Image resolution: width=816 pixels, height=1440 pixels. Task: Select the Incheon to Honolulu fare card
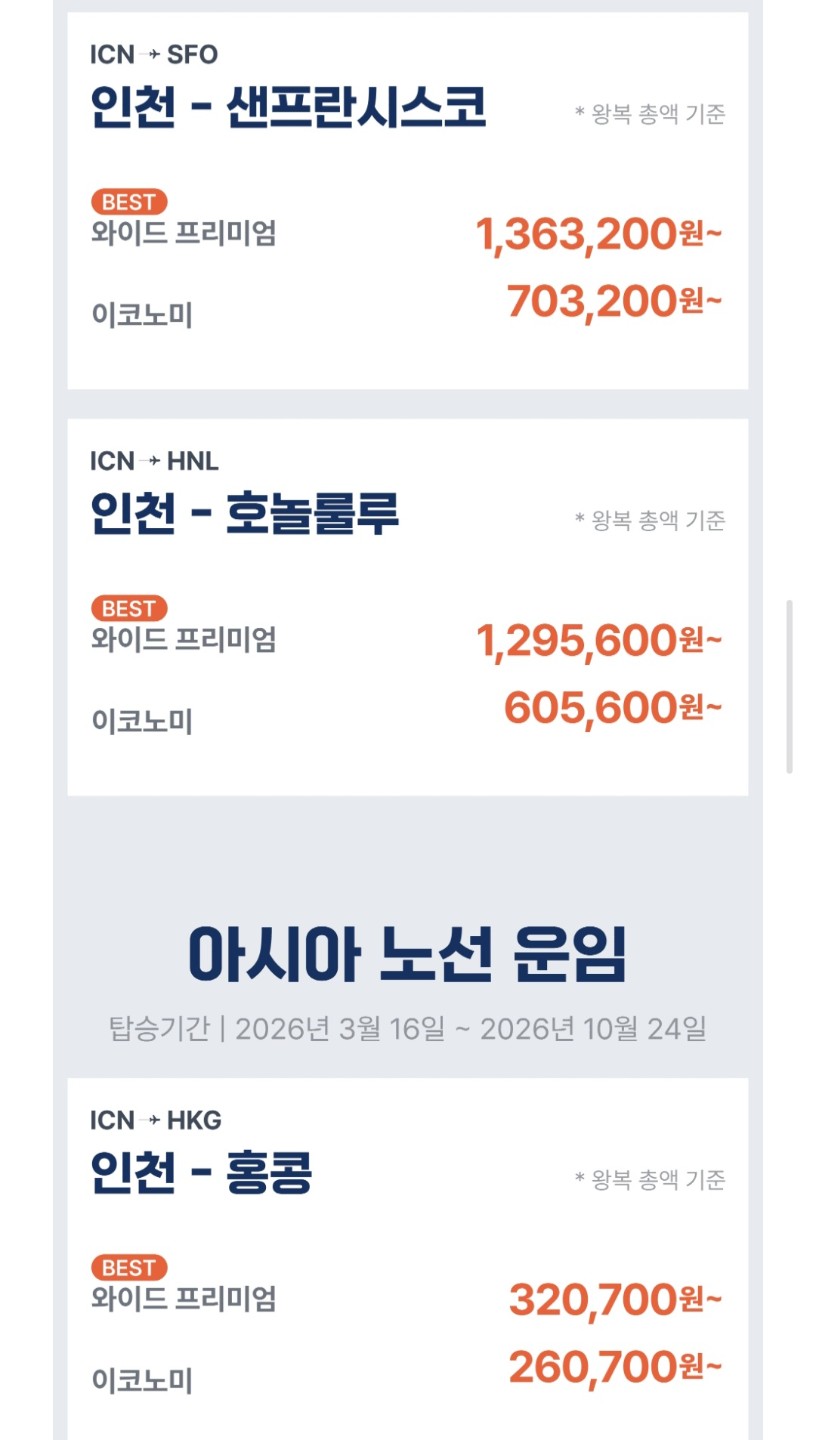click(x=407, y=607)
